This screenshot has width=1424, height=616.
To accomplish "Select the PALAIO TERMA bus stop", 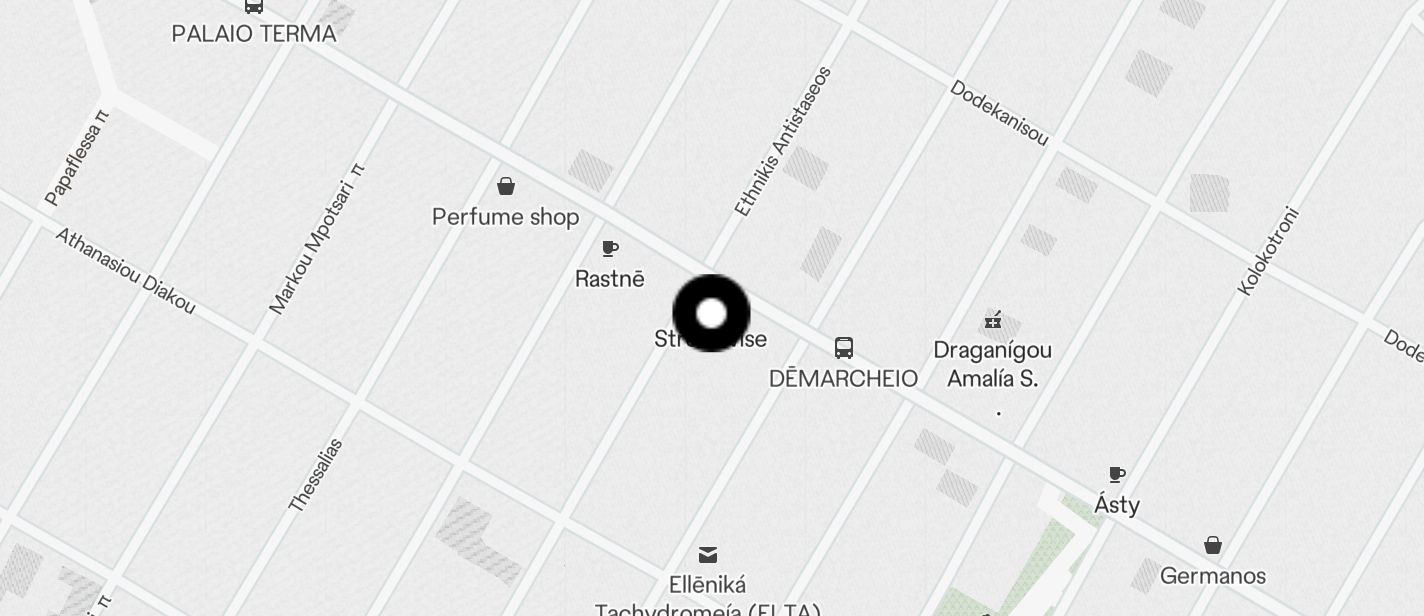I will click(254, 7).
